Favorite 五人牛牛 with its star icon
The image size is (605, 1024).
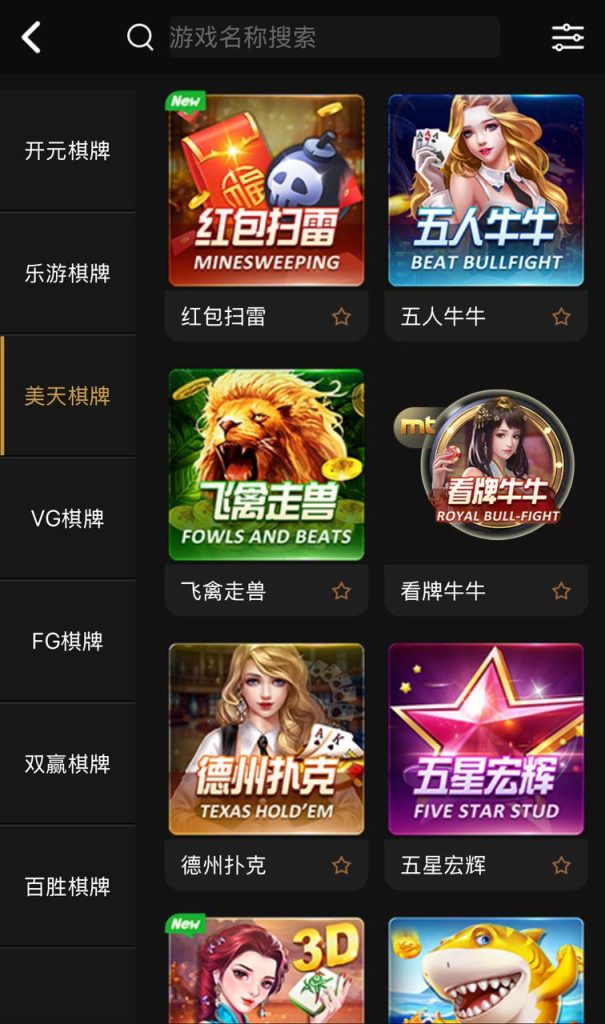click(x=561, y=317)
